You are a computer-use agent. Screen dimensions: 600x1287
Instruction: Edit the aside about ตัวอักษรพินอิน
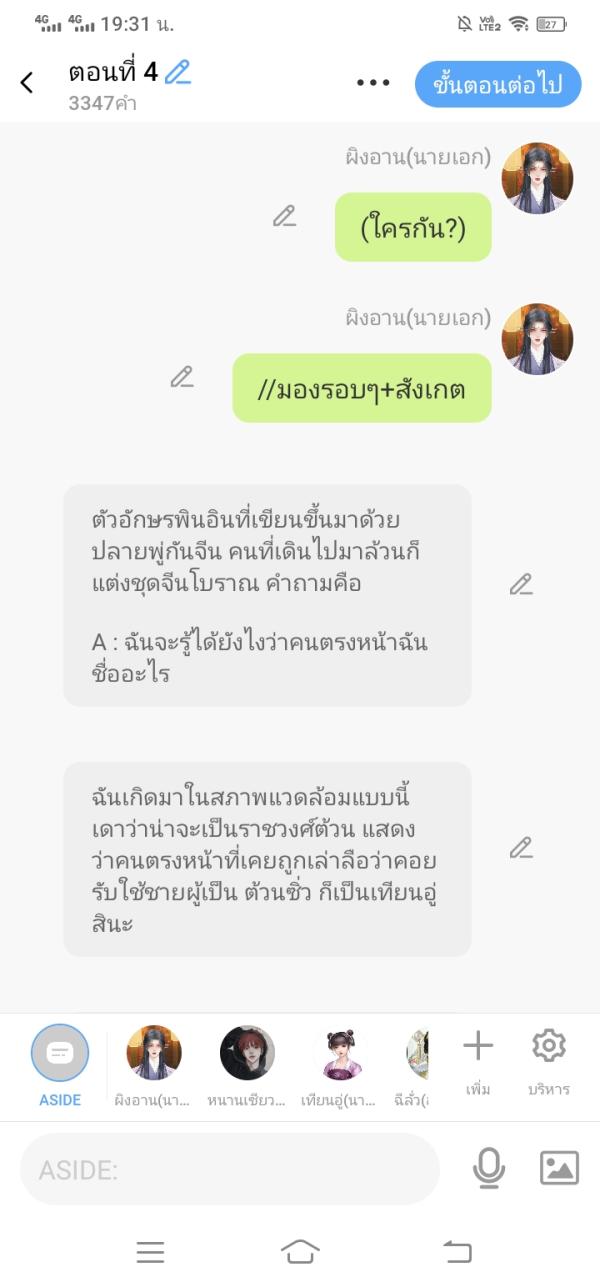(x=521, y=585)
